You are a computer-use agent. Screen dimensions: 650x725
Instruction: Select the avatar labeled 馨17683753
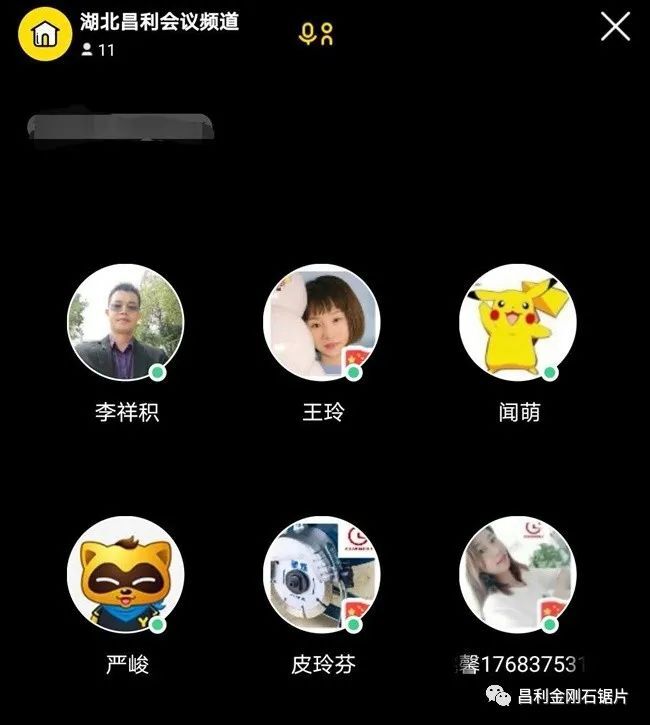pyautogui.click(x=517, y=575)
